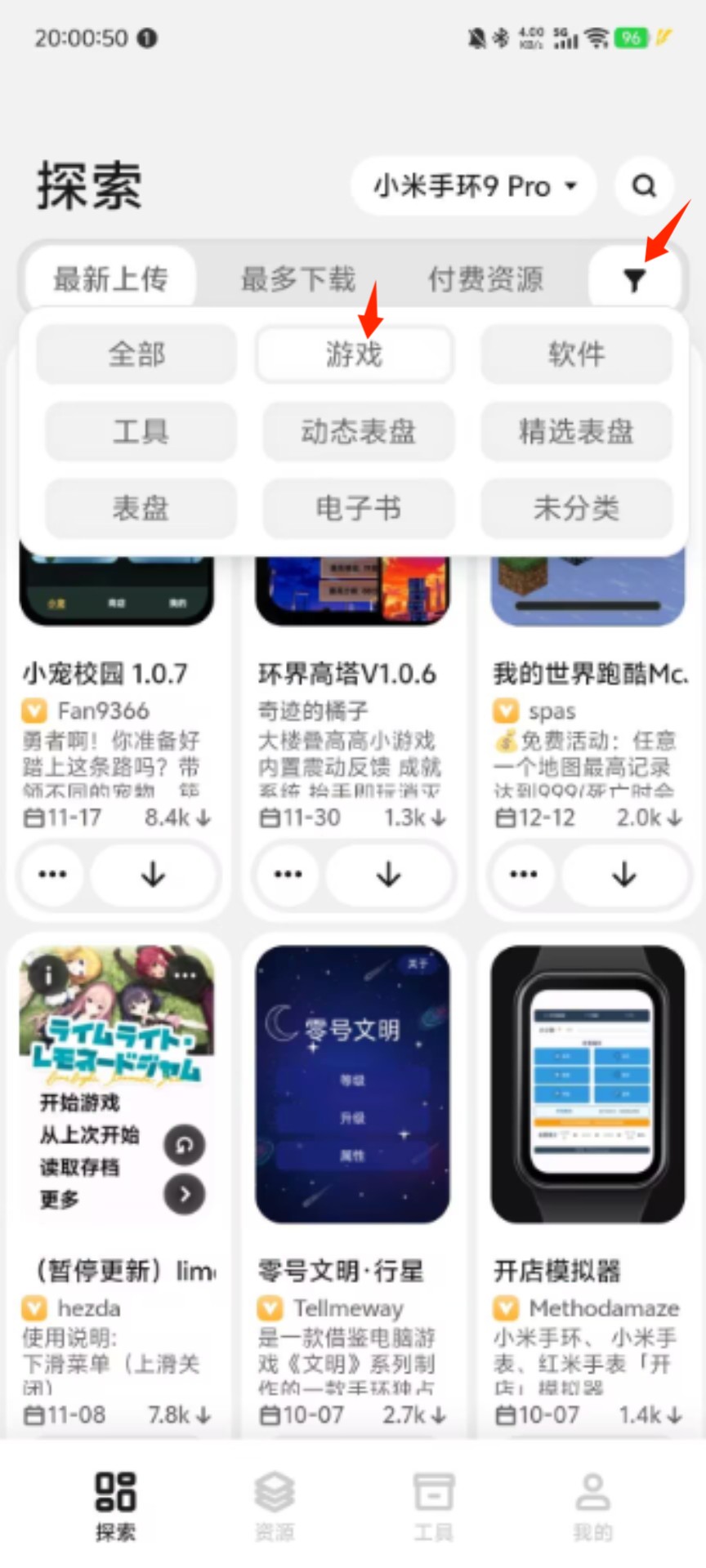Switch to the 最多下载 tab
Image resolution: width=706 pixels, height=1568 pixels.
(x=298, y=280)
